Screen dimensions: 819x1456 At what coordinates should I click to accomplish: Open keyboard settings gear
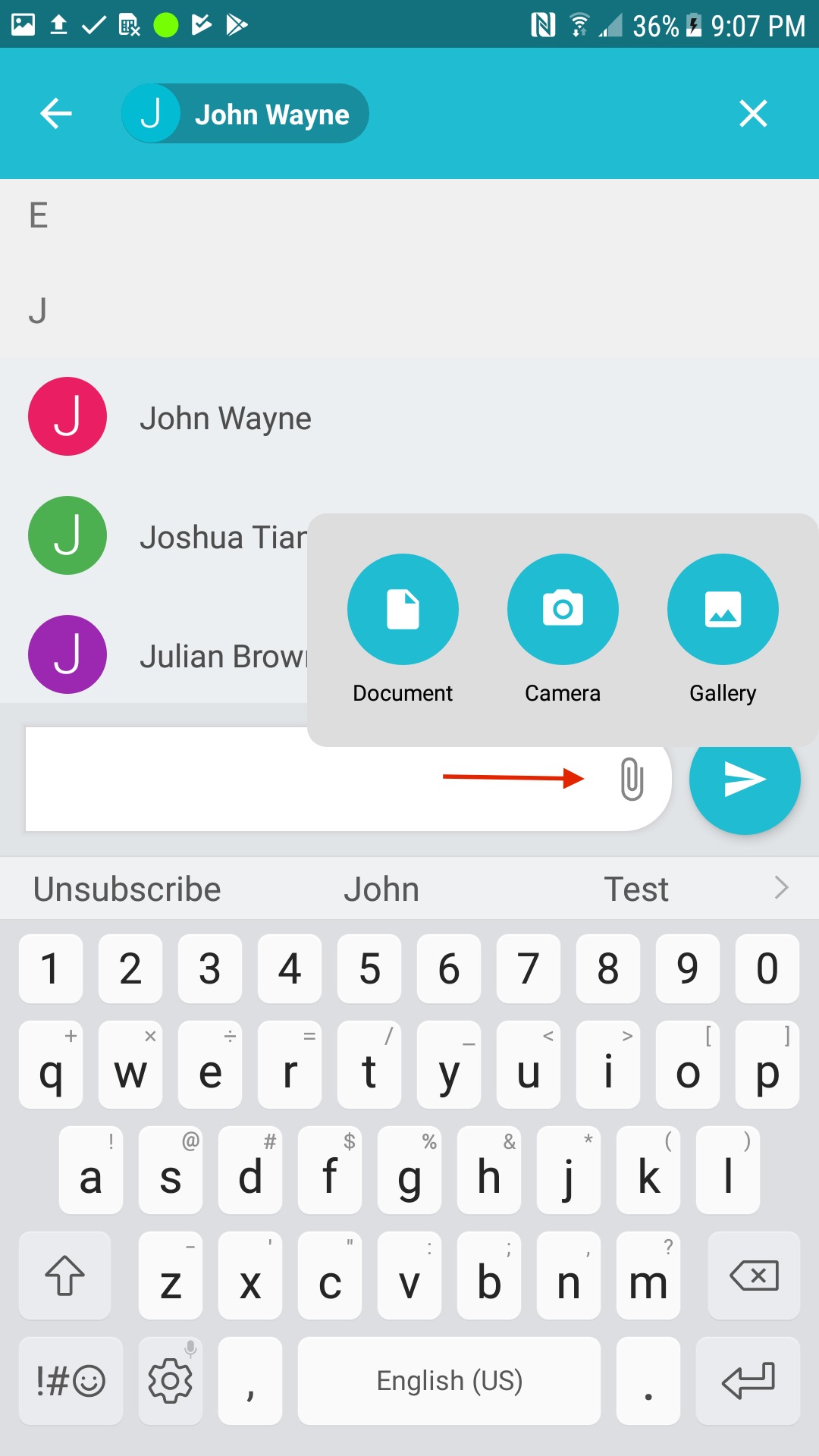point(171,1380)
